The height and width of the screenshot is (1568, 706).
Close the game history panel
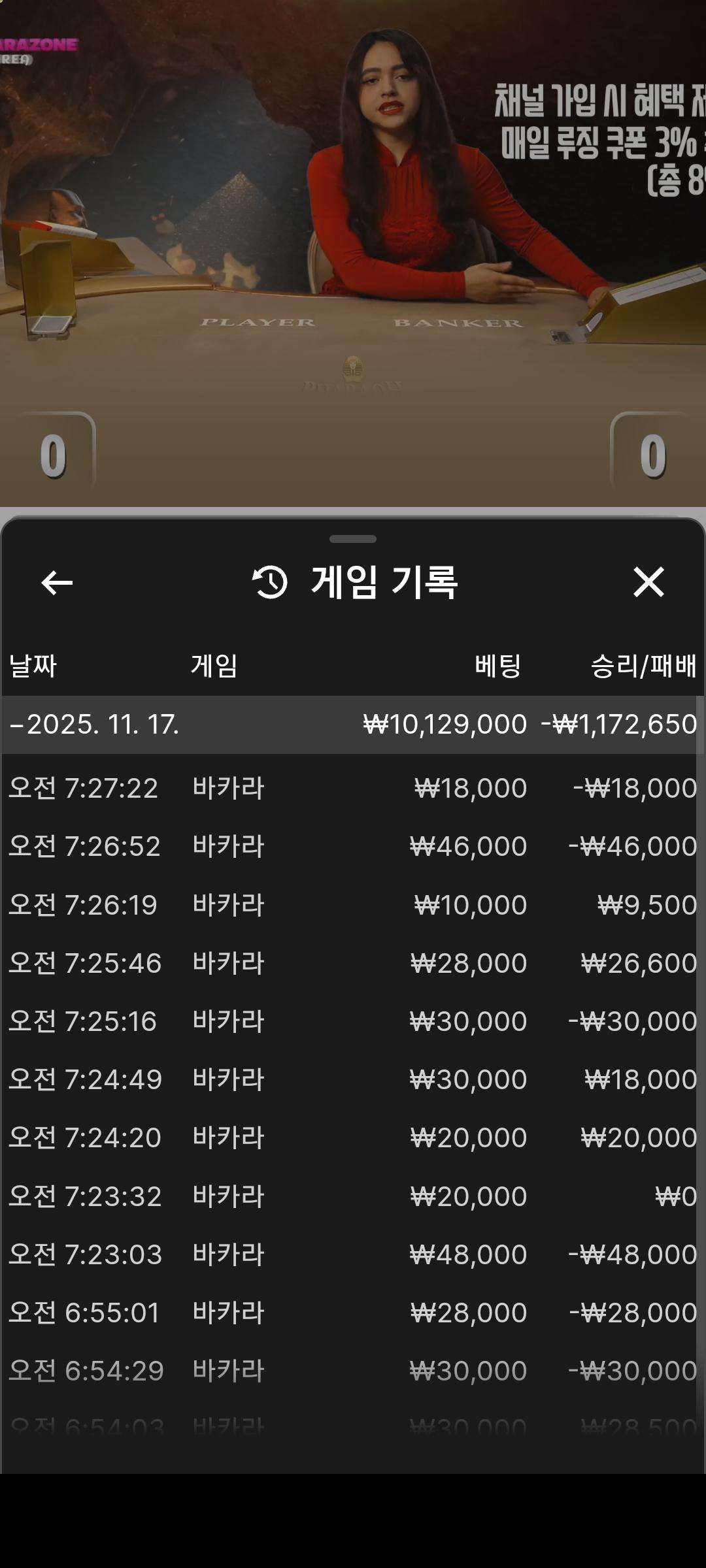(x=648, y=582)
